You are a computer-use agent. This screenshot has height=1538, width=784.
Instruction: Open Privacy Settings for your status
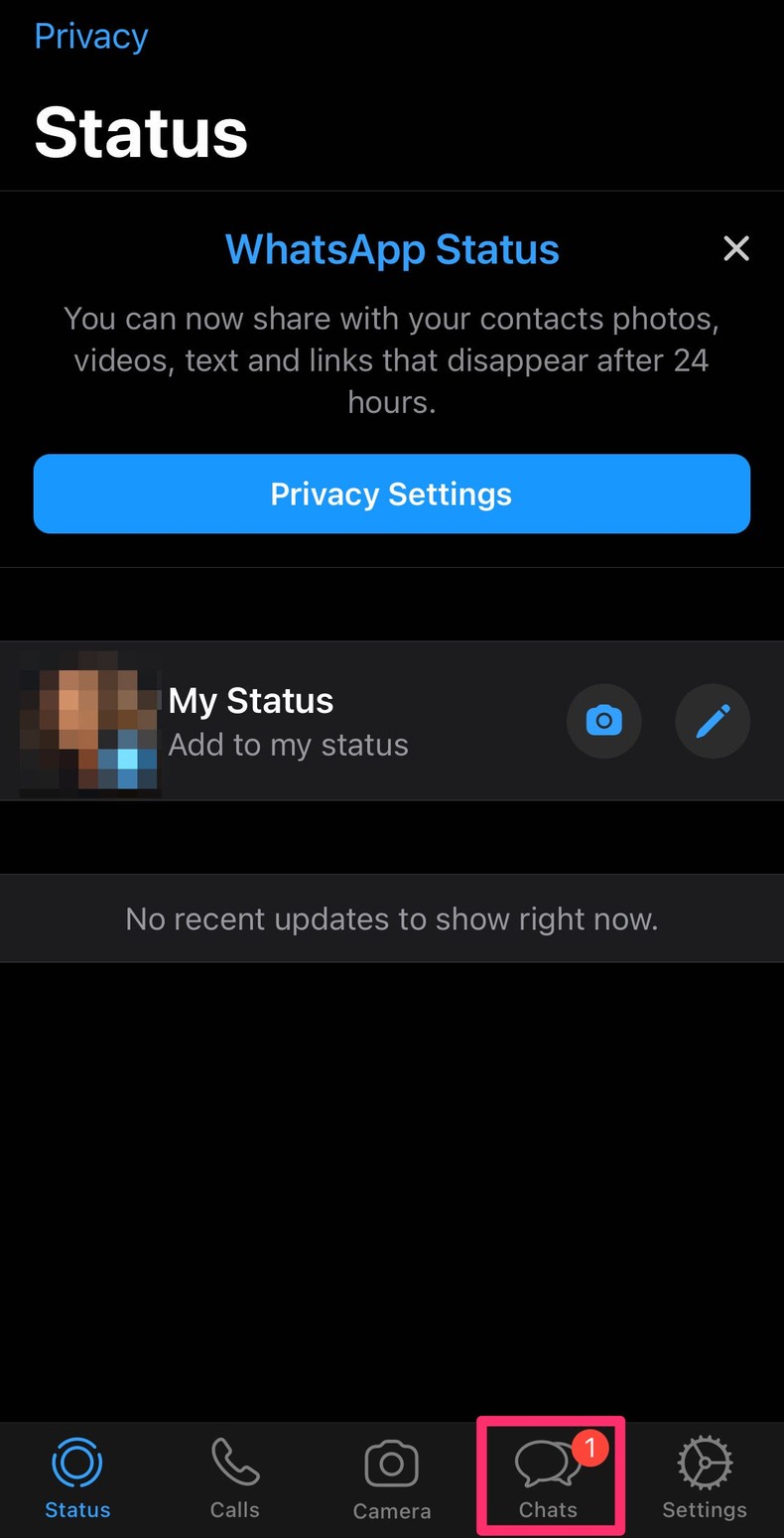click(391, 493)
